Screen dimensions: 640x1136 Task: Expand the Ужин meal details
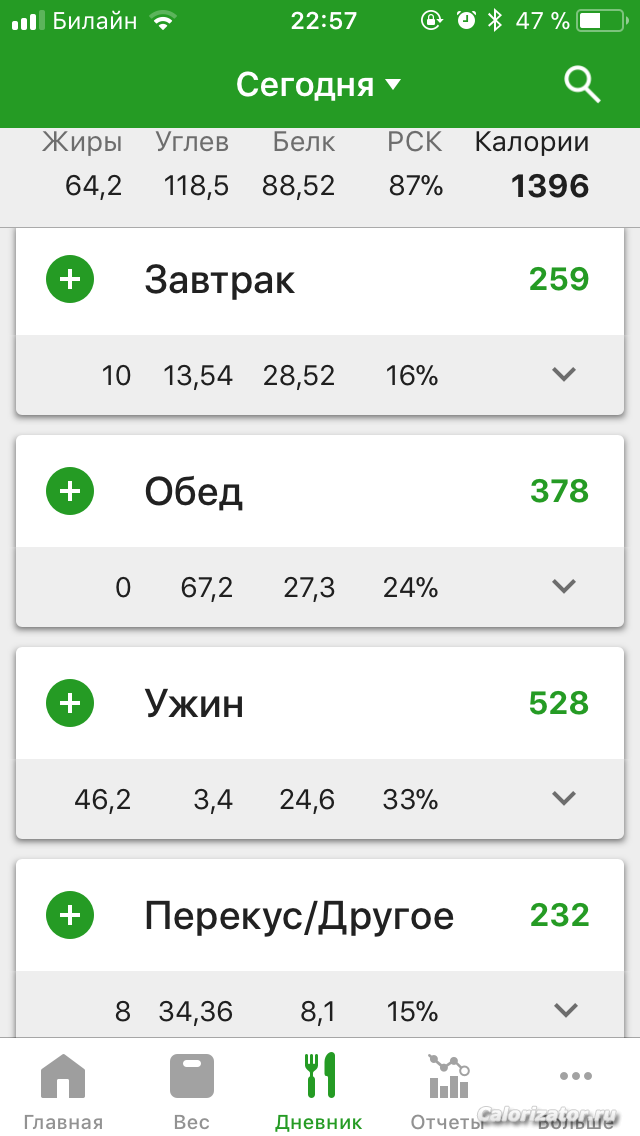(564, 798)
